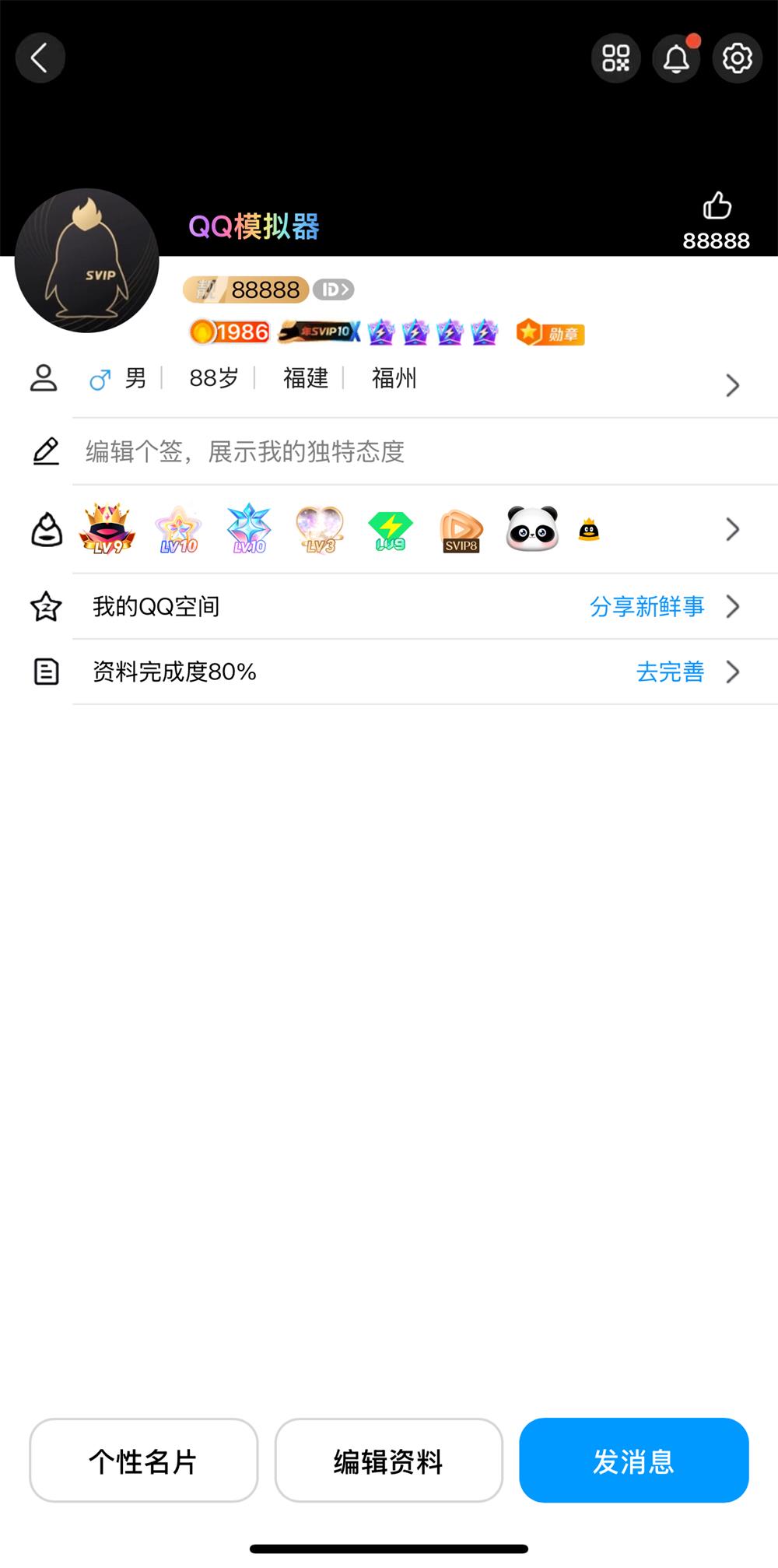This screenshot has width=778, height=1568.
Task: Open the QR code scanner icon
Action: (615, 58)
